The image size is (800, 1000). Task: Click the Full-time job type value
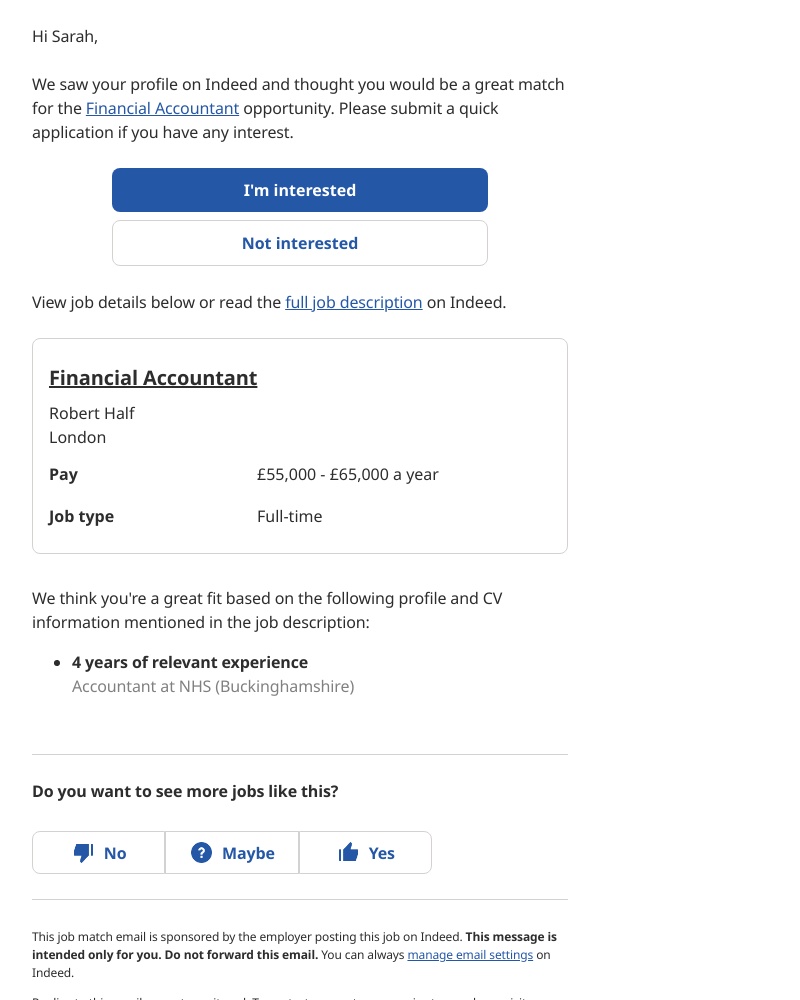click(x=289, y=516)
